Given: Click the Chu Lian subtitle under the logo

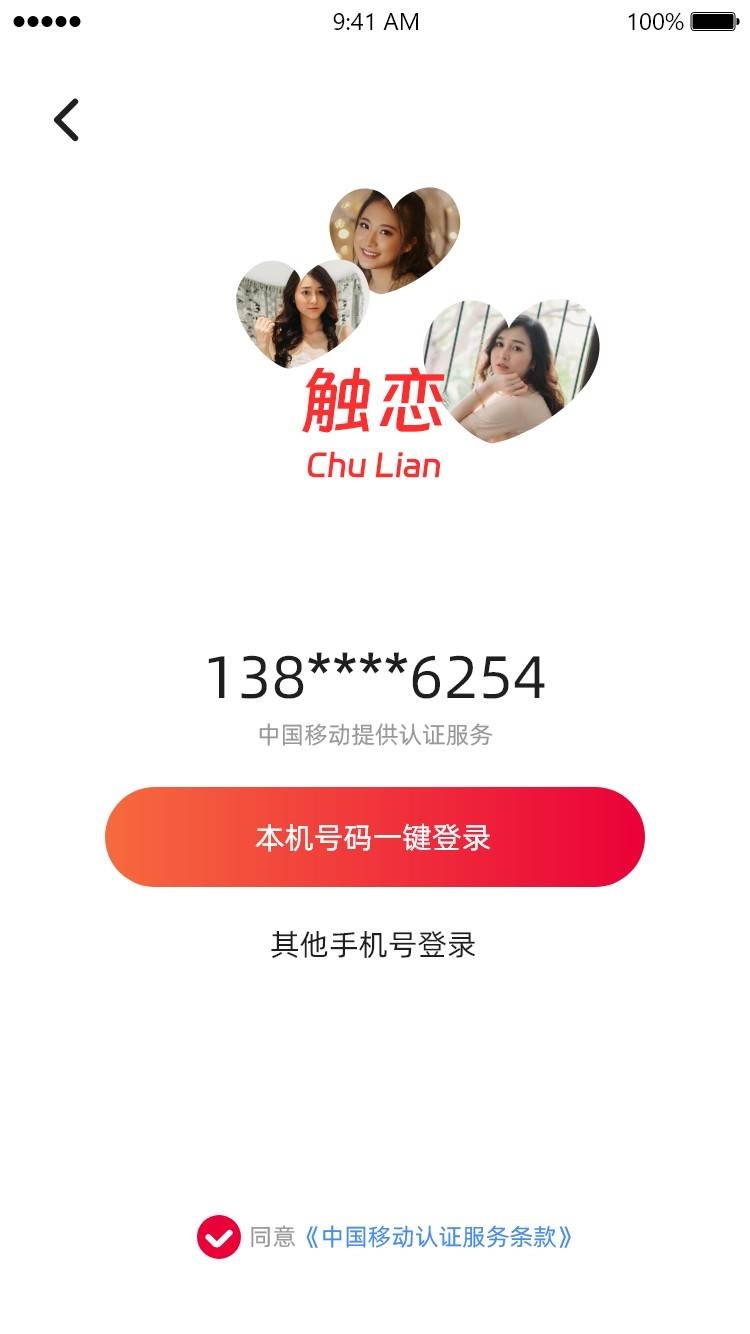Looking at the screenshot, I should 375,465.
